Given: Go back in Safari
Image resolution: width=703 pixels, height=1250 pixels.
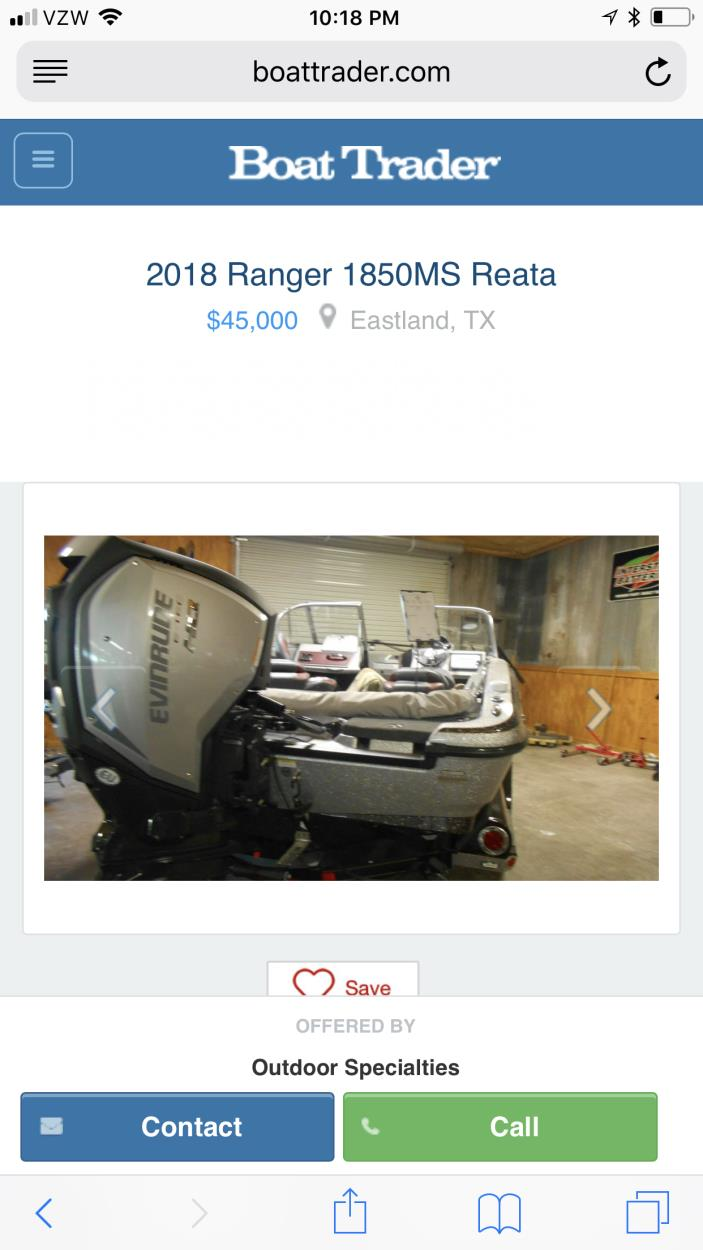Looking at the screenshot, I should pos(44,1213).
